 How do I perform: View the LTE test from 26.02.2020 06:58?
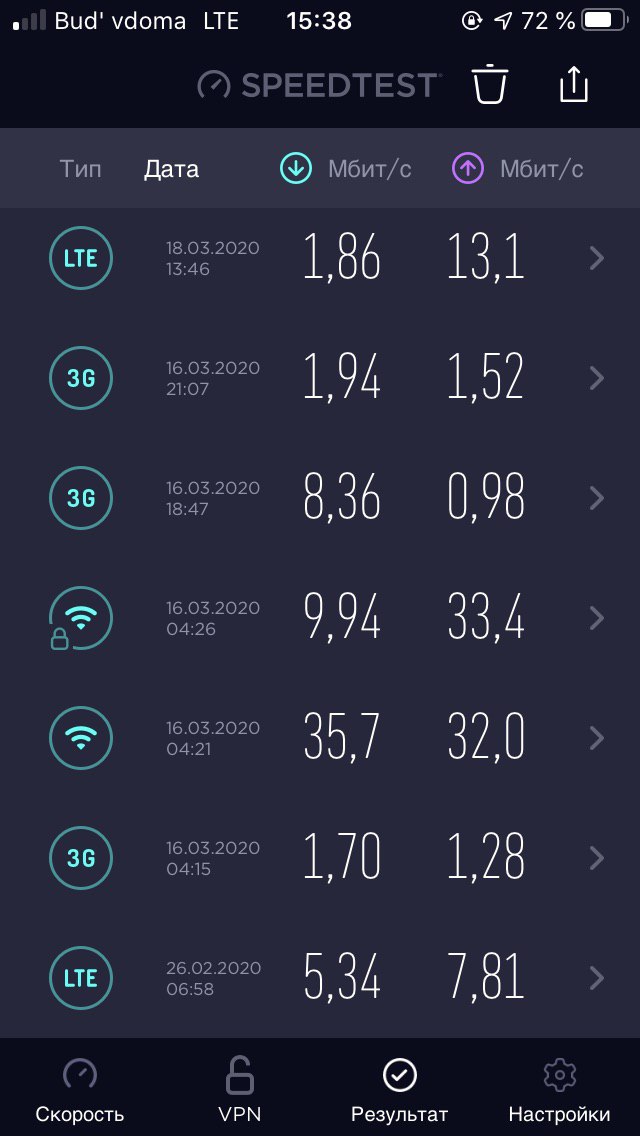[x=320, y=978]
